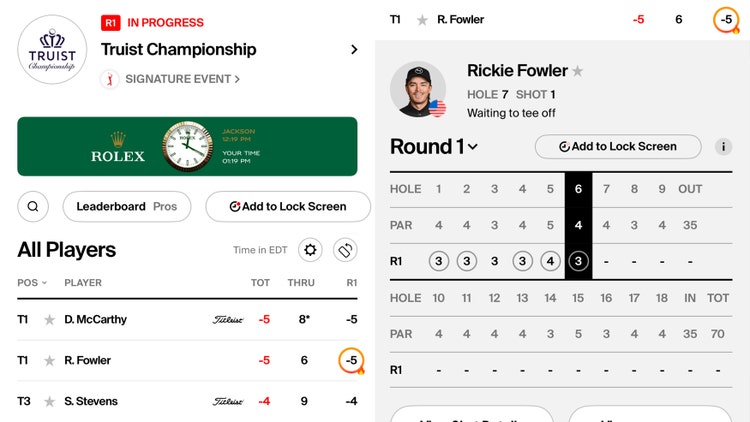Screen dimensions: 750x422
Task: Sort by the POS column
Action: [32, 283]
